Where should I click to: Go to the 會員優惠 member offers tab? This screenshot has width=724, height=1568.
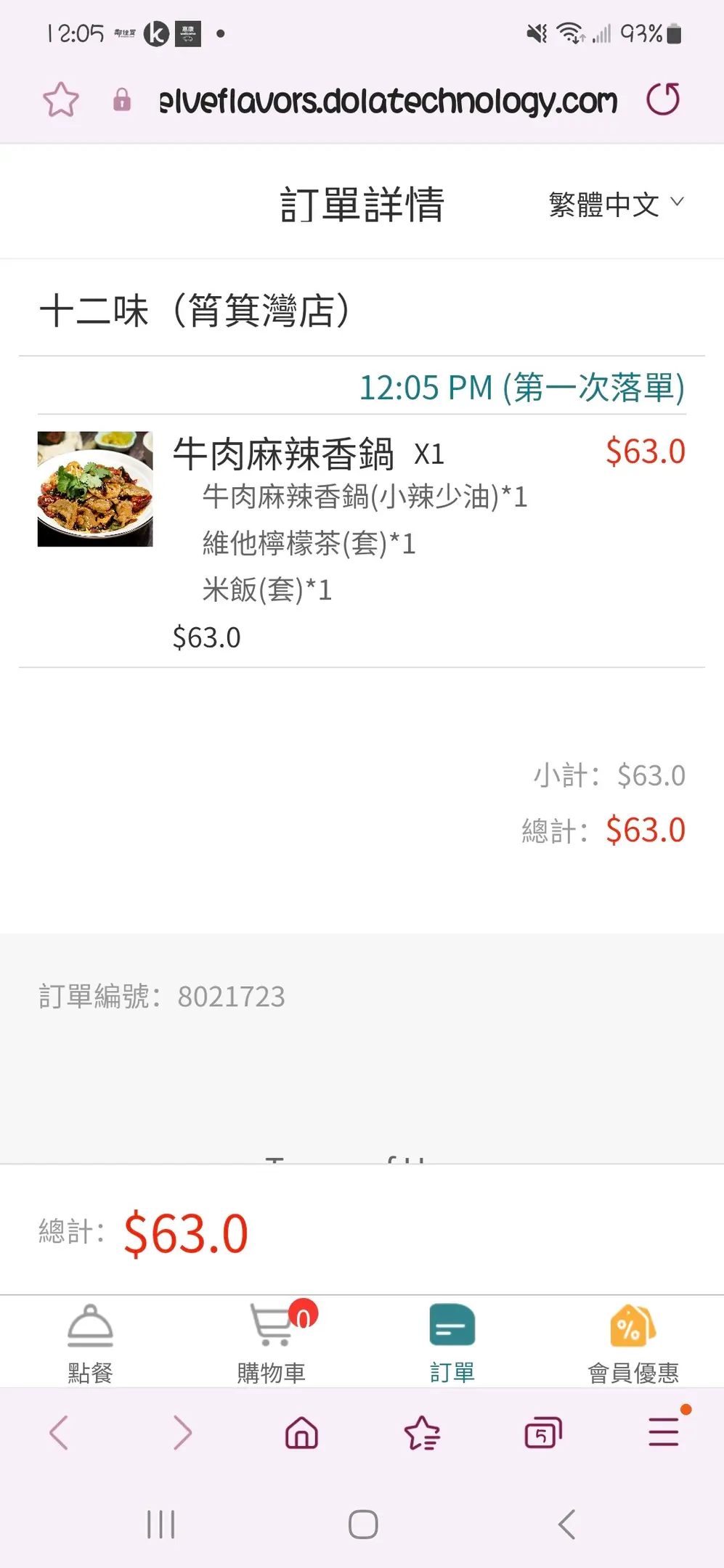point(633,1344)
